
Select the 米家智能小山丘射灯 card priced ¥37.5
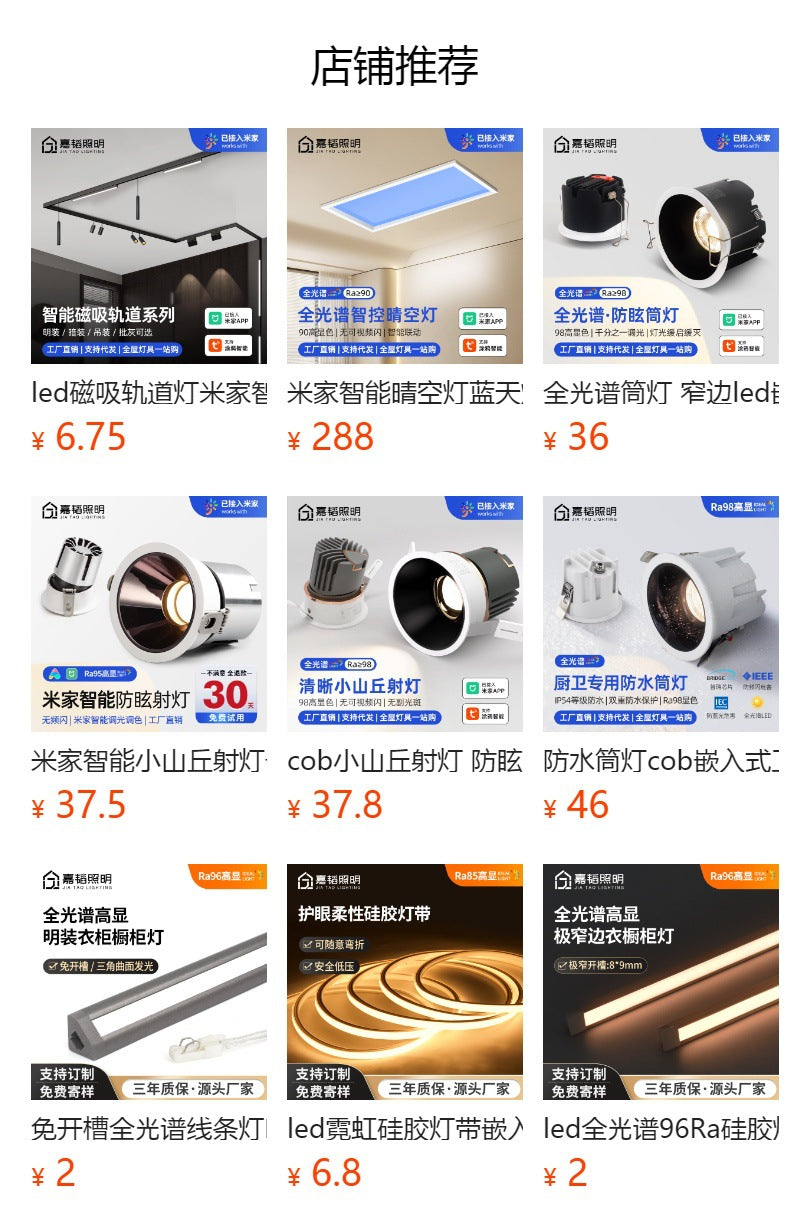(149, 614)
